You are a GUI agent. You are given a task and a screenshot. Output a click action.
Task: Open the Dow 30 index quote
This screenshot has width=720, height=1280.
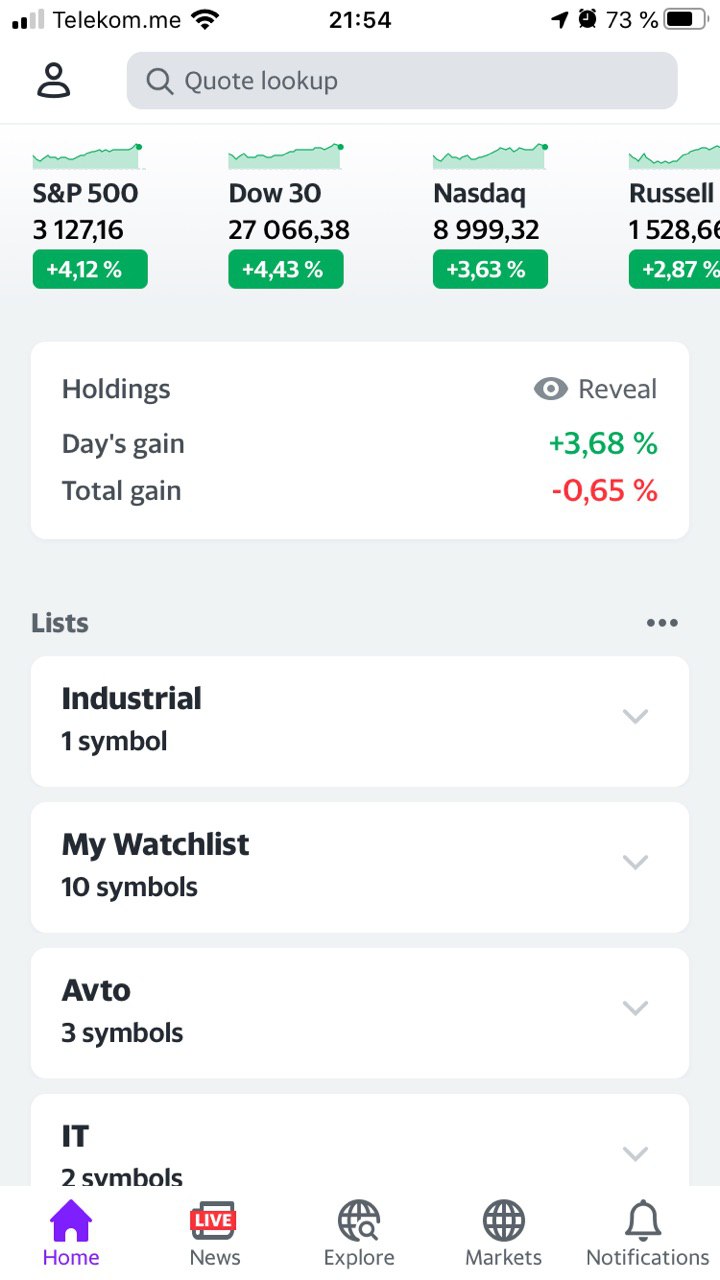(289, 216)
